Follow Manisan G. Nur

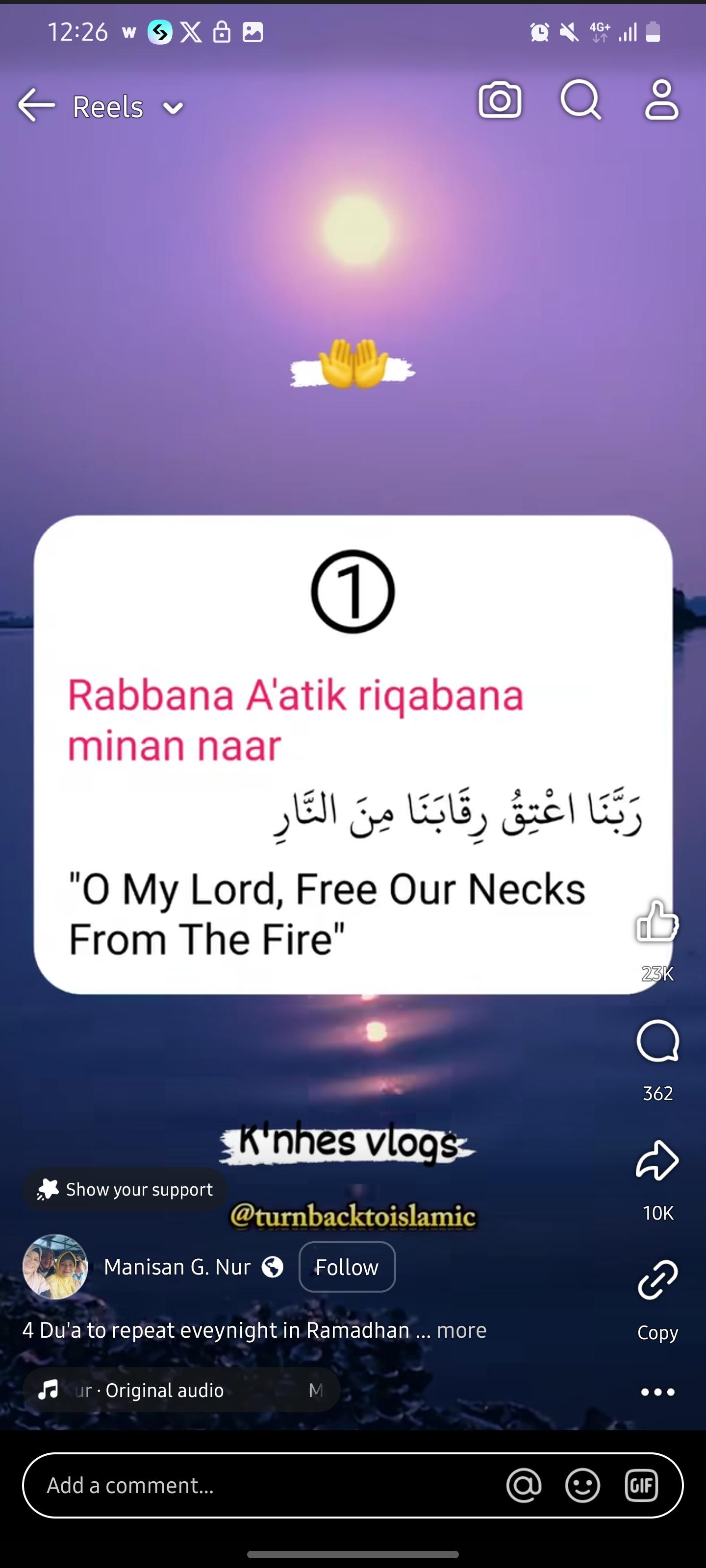click(347, 1267)
